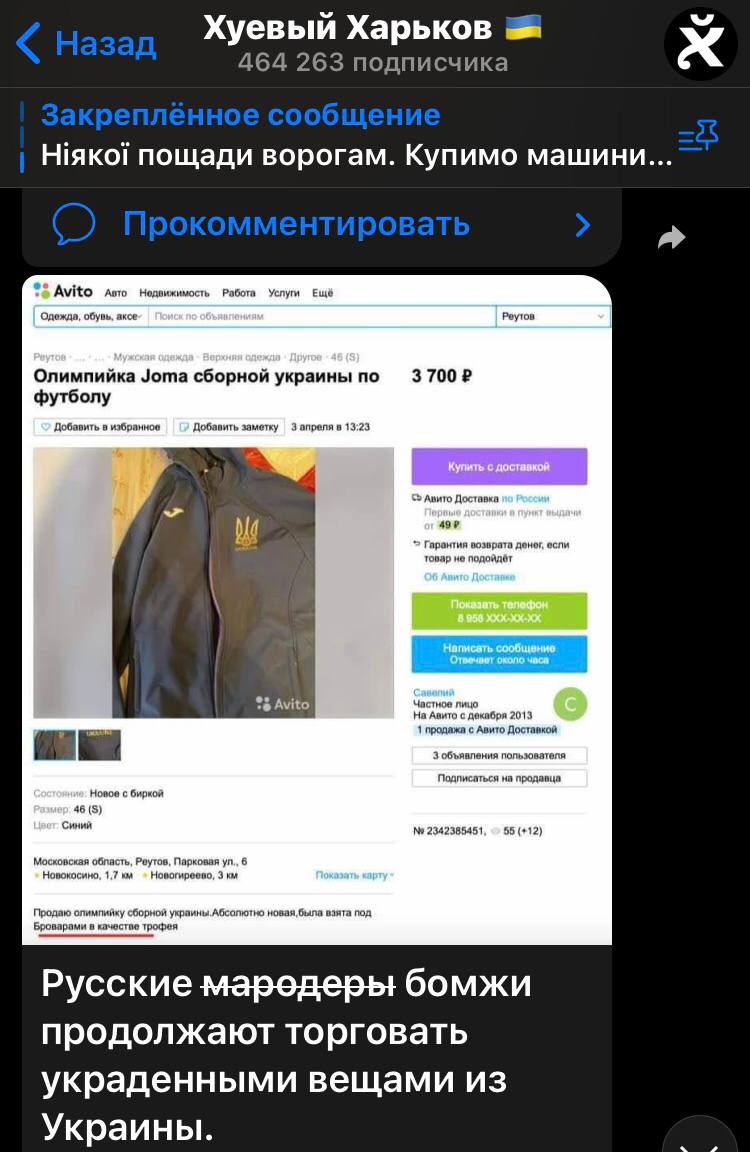
Task: Show the pinned messages list icon
Action: point(698,137)
